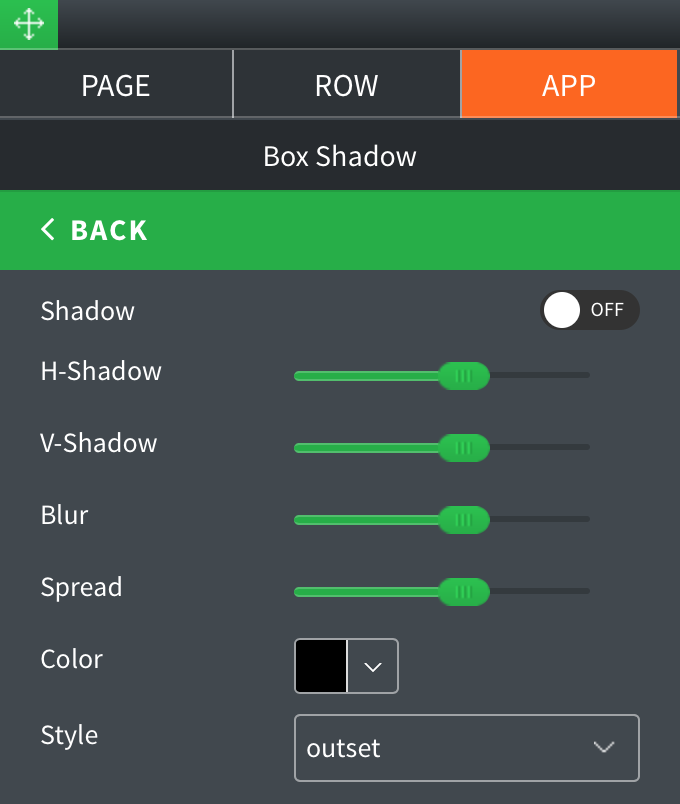Select the APP tab
Image resolution: width=680 pixels, height=804 pixels.
click(x=569, y=85)
